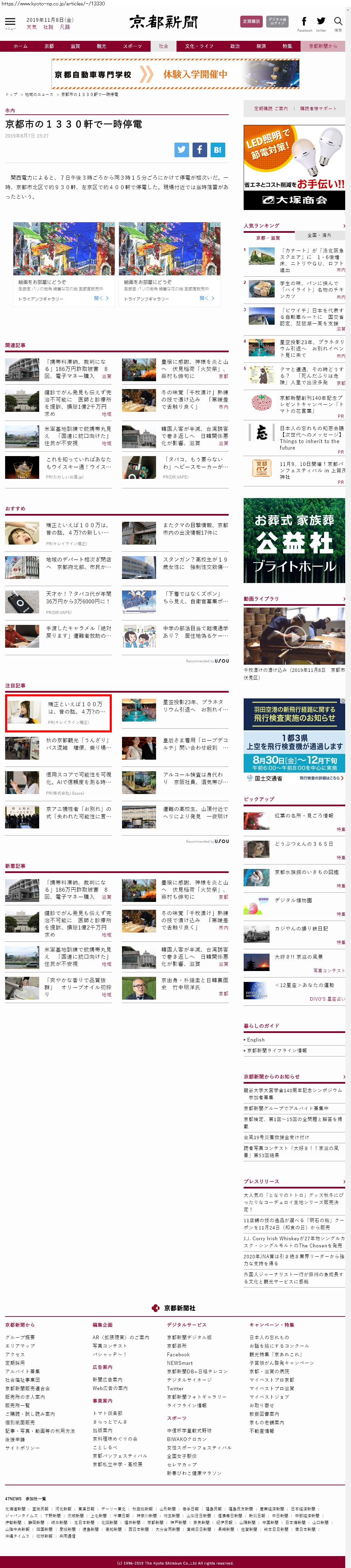Switch to the ホーム nav tab
Image resolution: width=351 pixels, height=1568 pixels.
[x=20, y=46]
